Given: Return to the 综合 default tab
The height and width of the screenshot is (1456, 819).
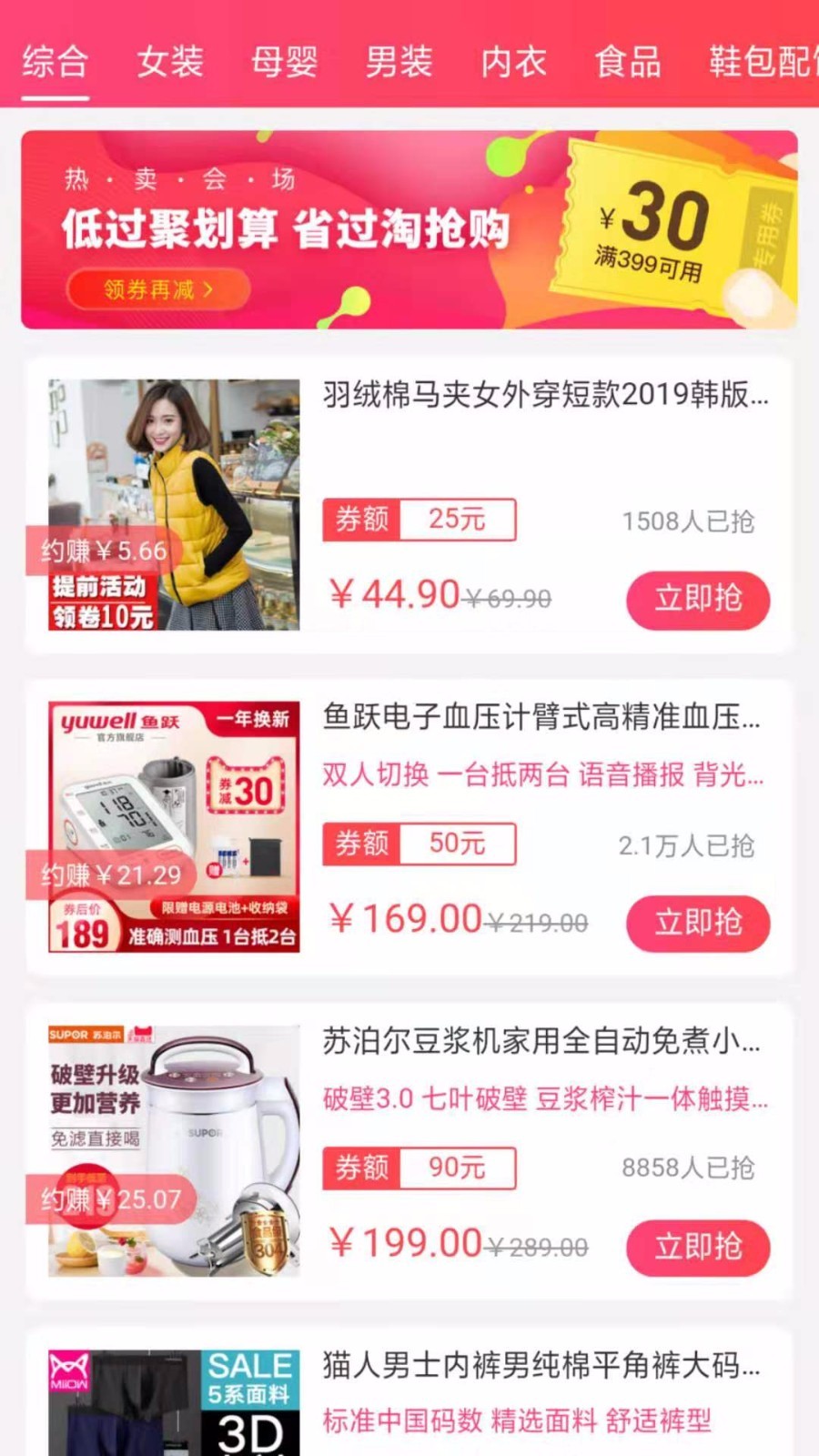Looking at the screenshot, I should [55, 62].
